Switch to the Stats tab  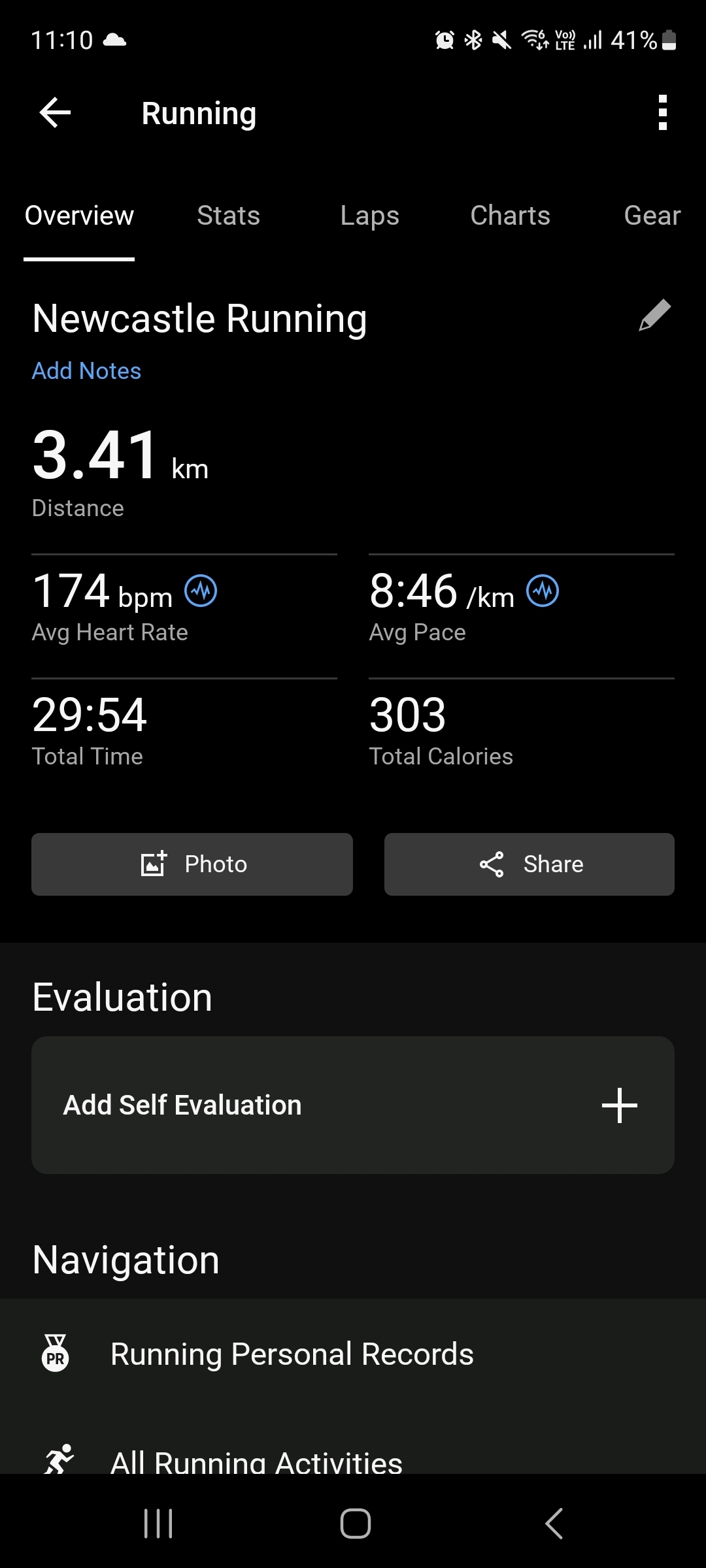(x=229, y=216)
